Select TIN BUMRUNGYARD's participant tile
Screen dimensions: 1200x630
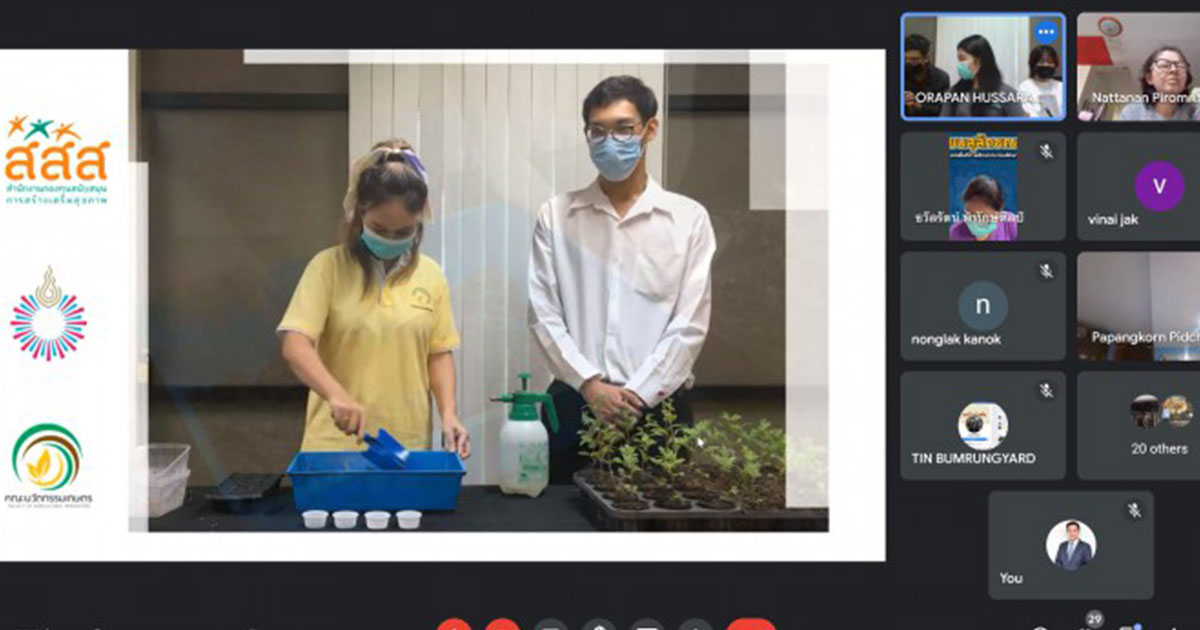click(982, 427)
